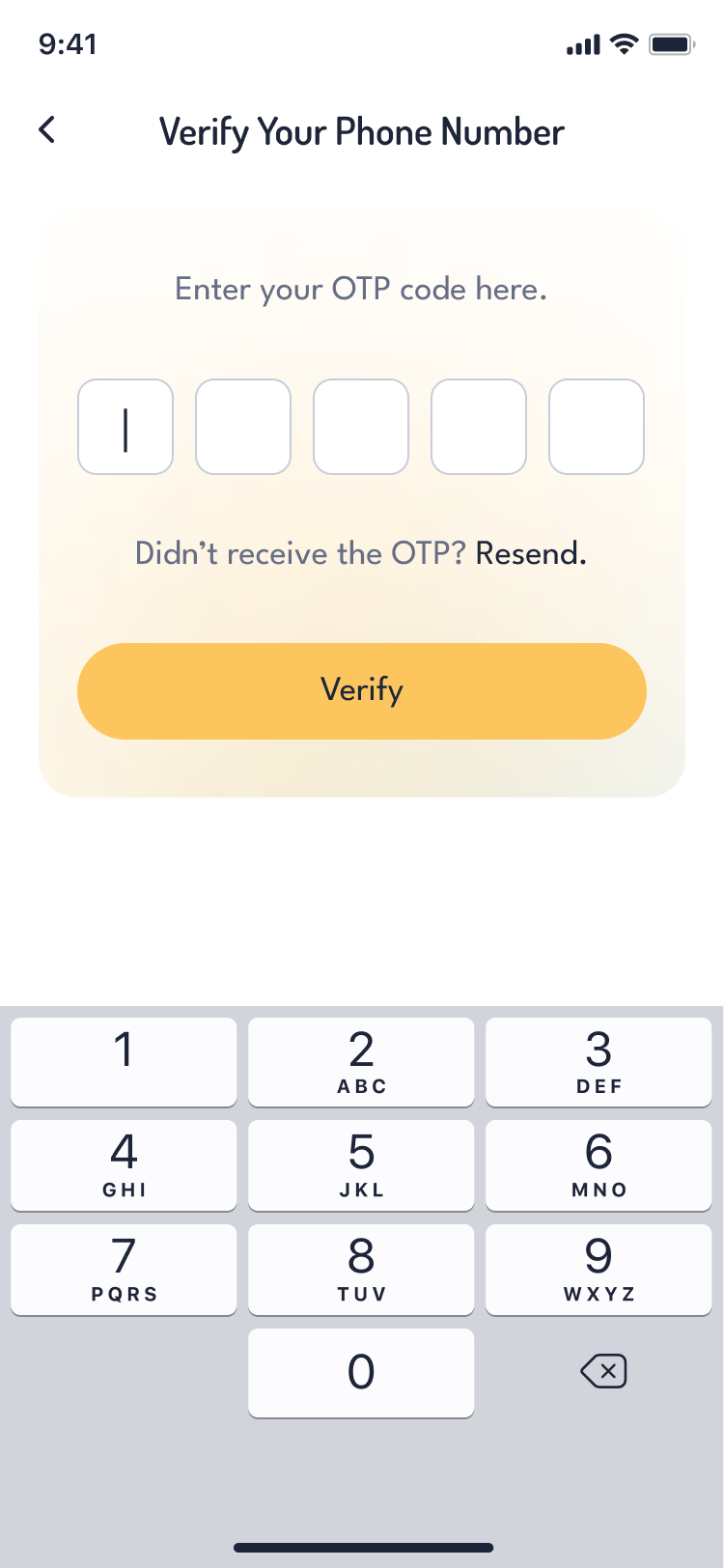Delete a digit with the backspace key
This screenshot has height=1568, width=724.
pyautogui.click(x=603, y=1371)
